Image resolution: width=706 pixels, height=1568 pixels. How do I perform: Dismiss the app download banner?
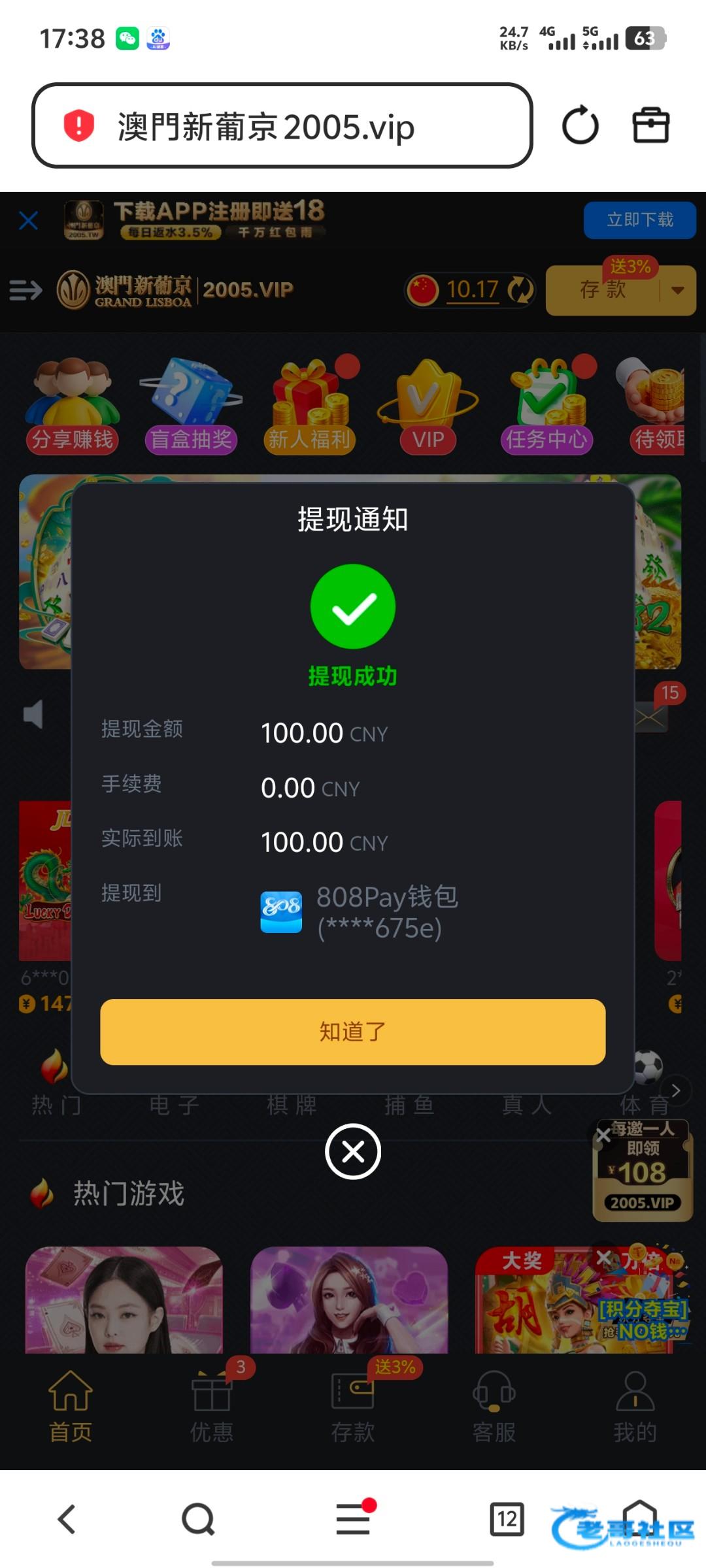click(x=29, y=221)
